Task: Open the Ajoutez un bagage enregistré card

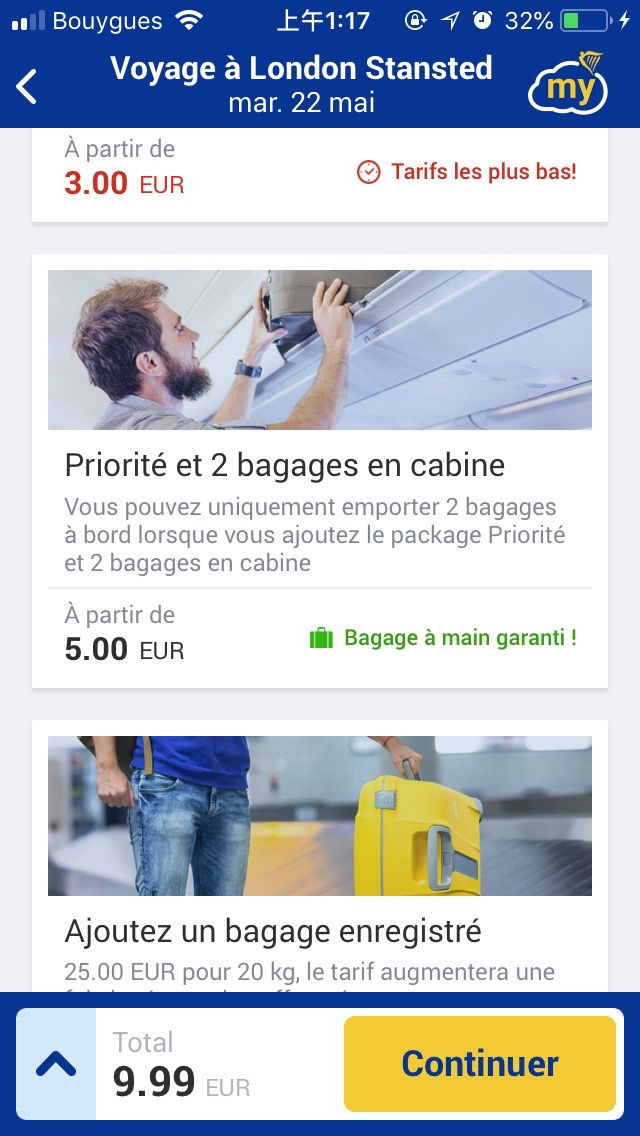Action: pyautogui.click(x=320, y=860)
